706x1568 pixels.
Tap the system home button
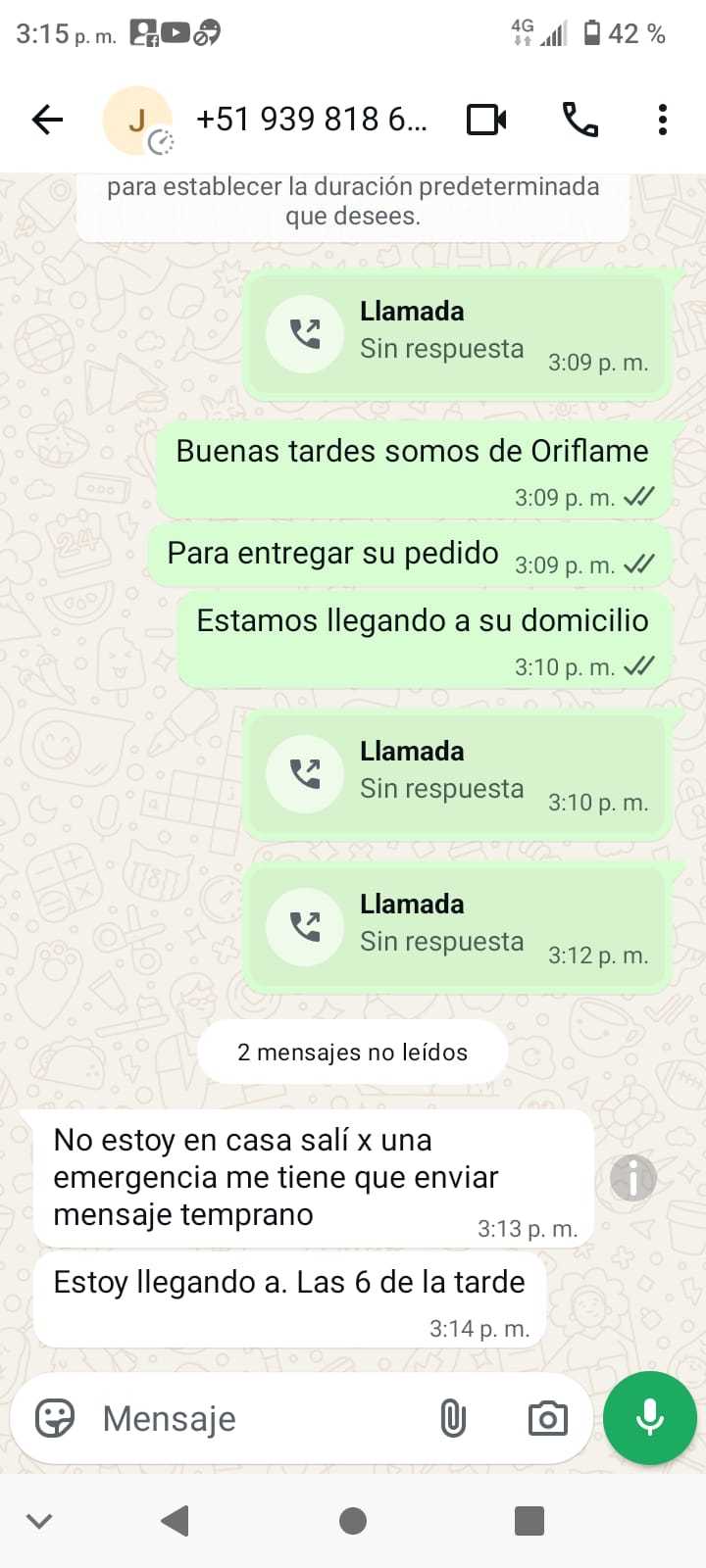(353, 1521)
